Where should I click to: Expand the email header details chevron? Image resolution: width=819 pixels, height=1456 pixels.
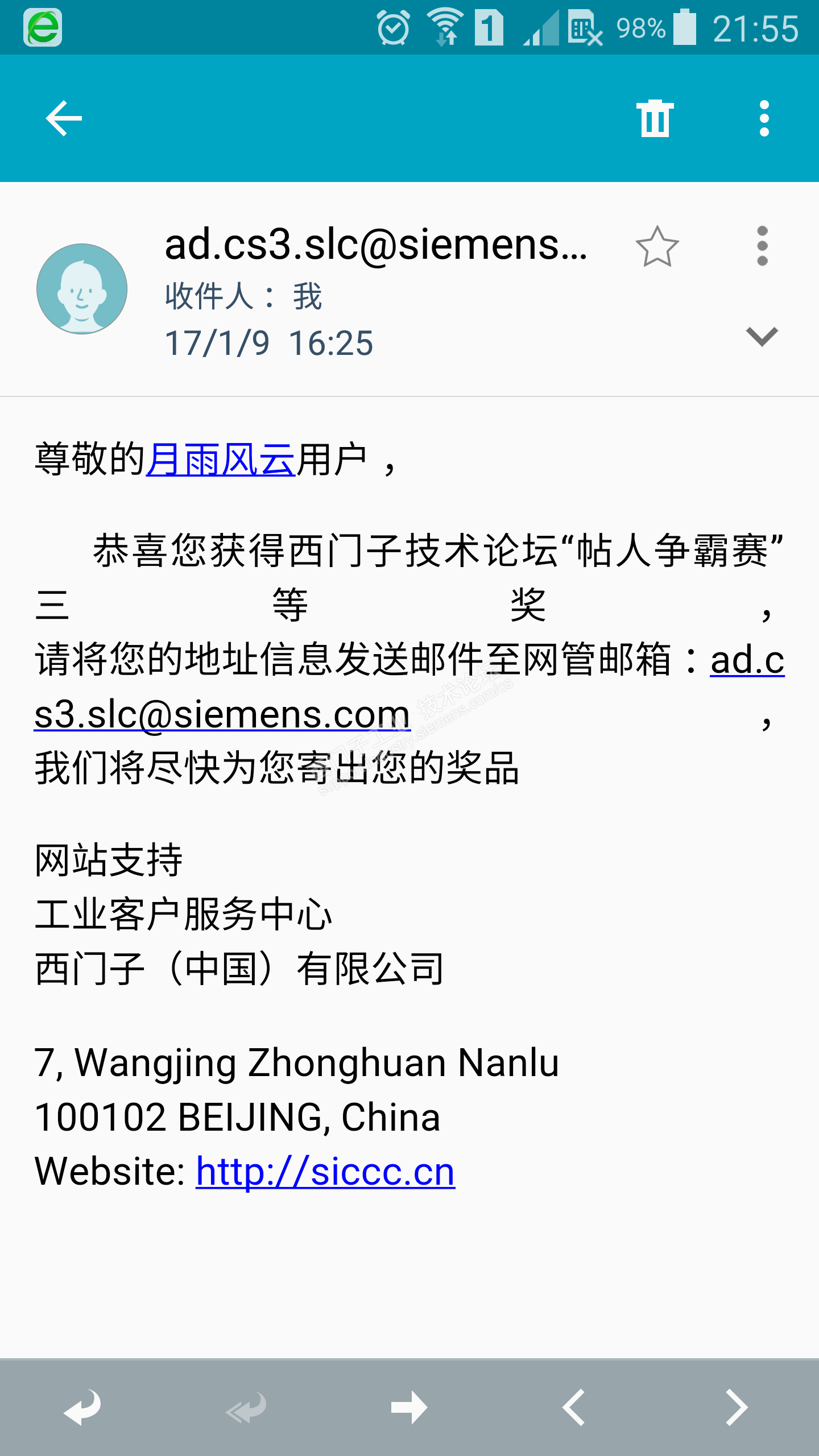click(x=761, y=337)
